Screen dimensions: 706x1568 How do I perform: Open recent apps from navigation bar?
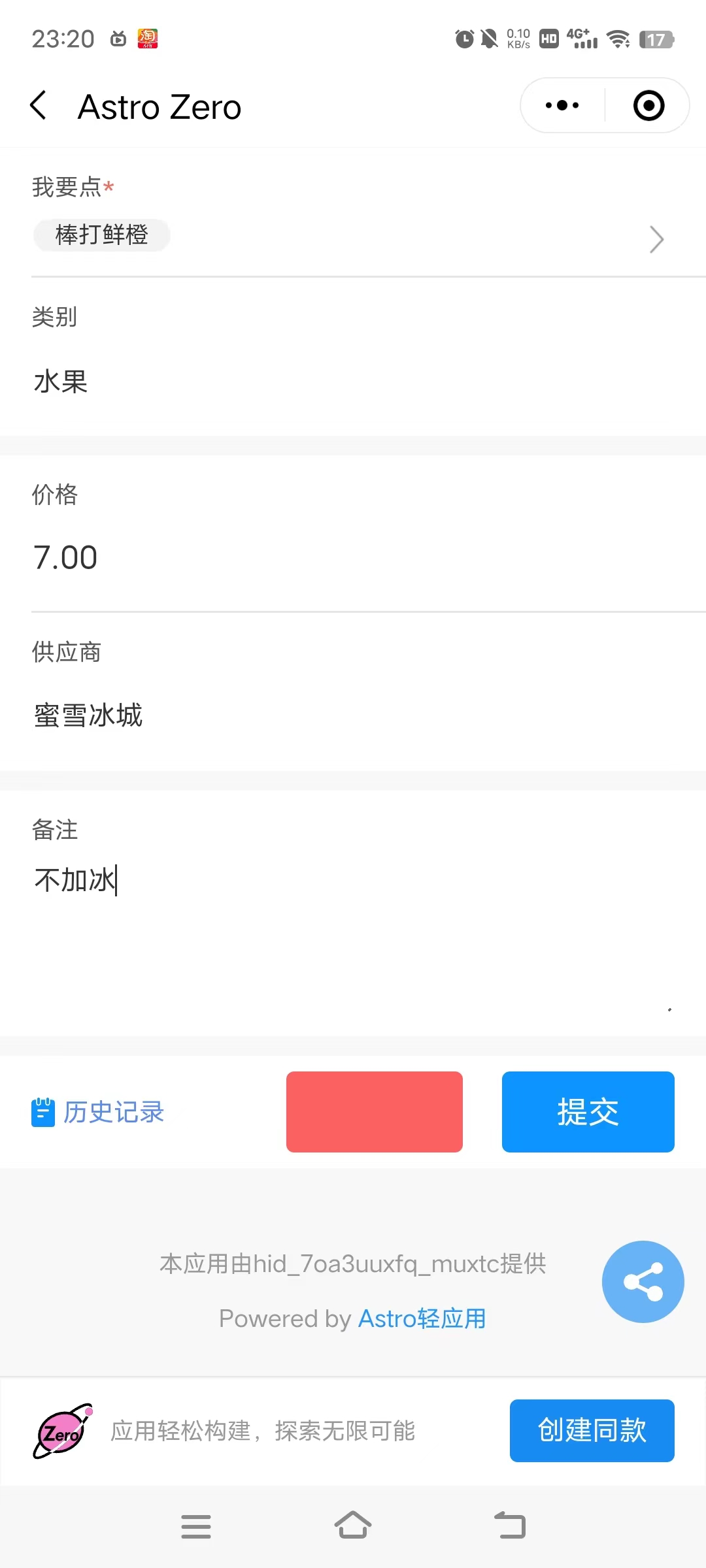pos(196,1526)
